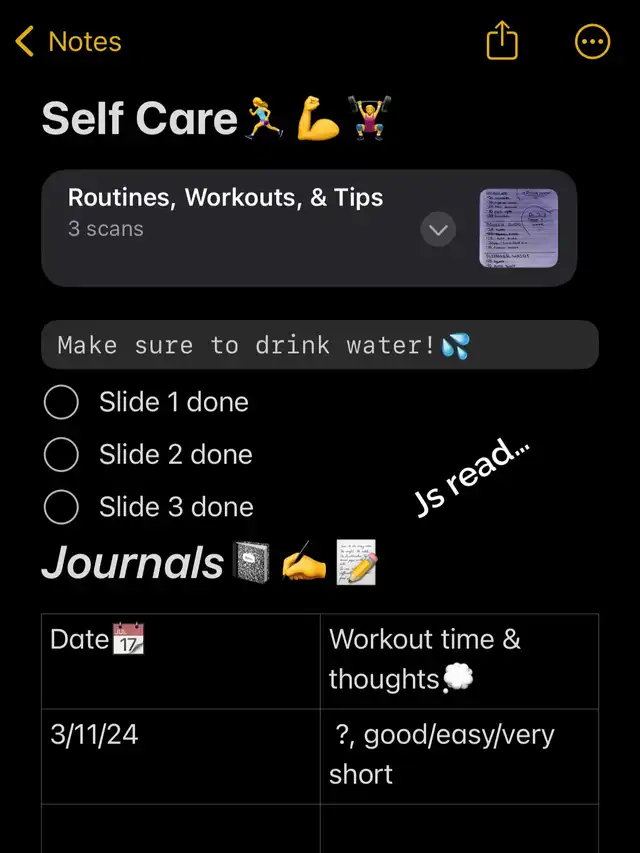
Task: Check off Slide 1 done
Action: (x=62, y=403)
